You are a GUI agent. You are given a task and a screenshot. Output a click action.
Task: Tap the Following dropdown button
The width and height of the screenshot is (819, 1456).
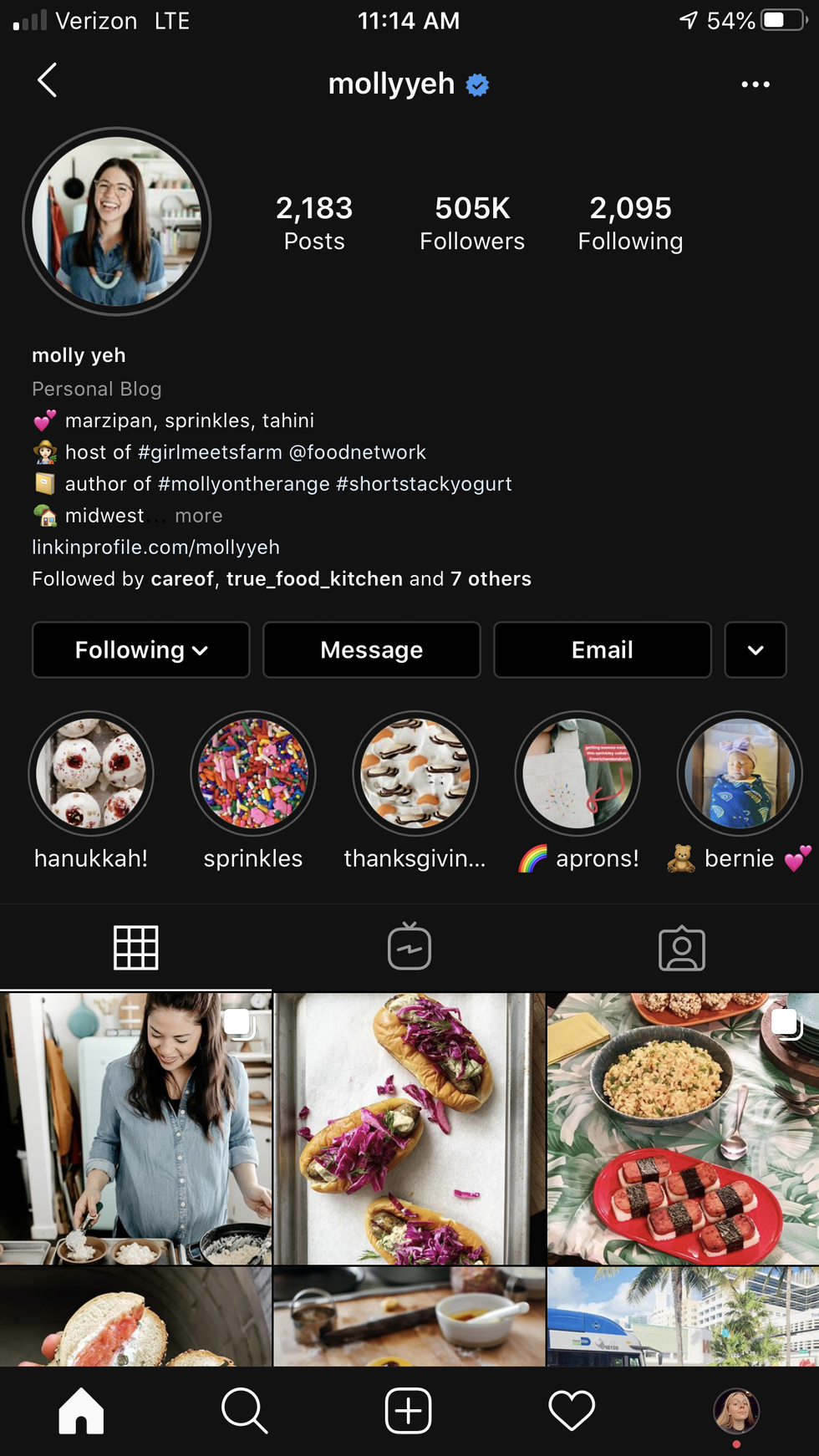(140, 649)
